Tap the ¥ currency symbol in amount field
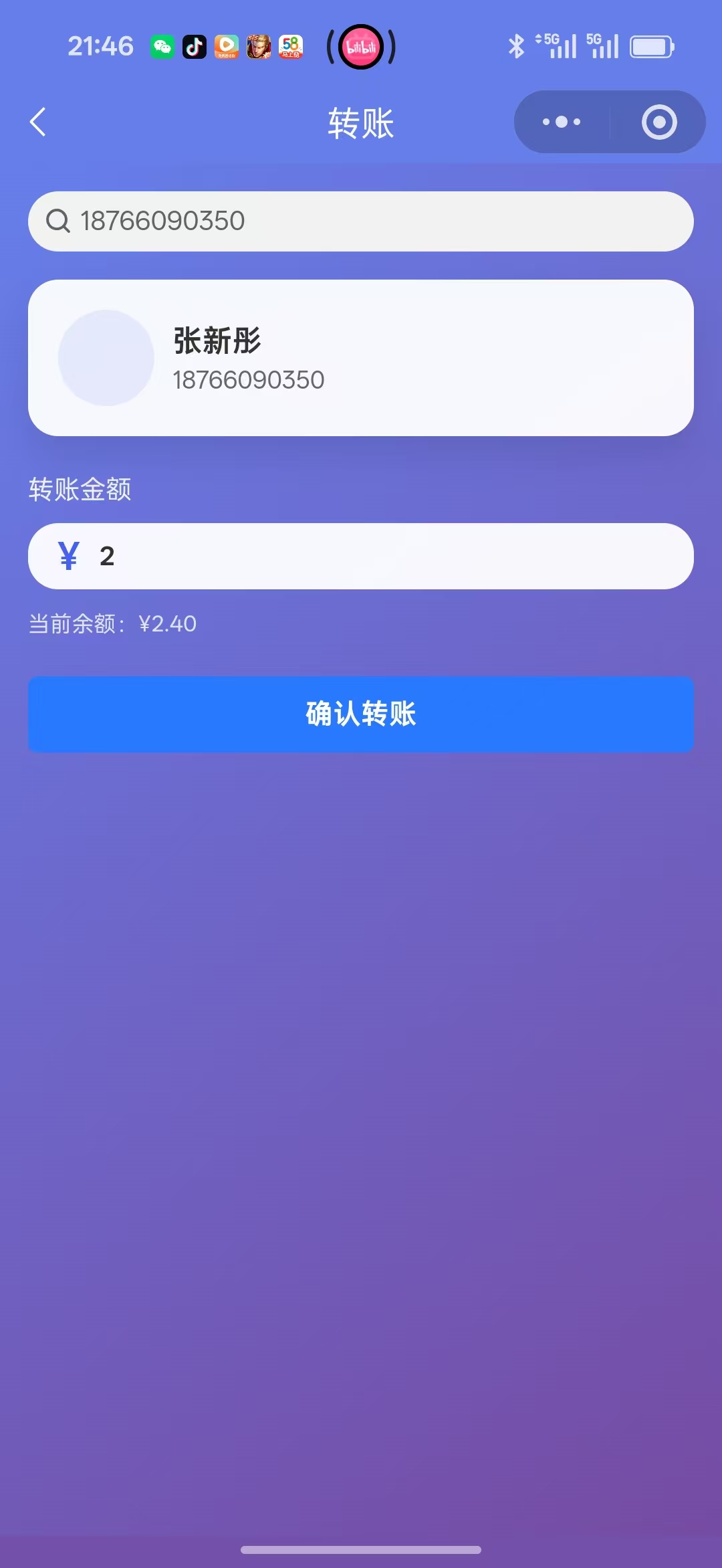Image resolution: width=722 pixels, height=1568 pixels. click(70, 555)
